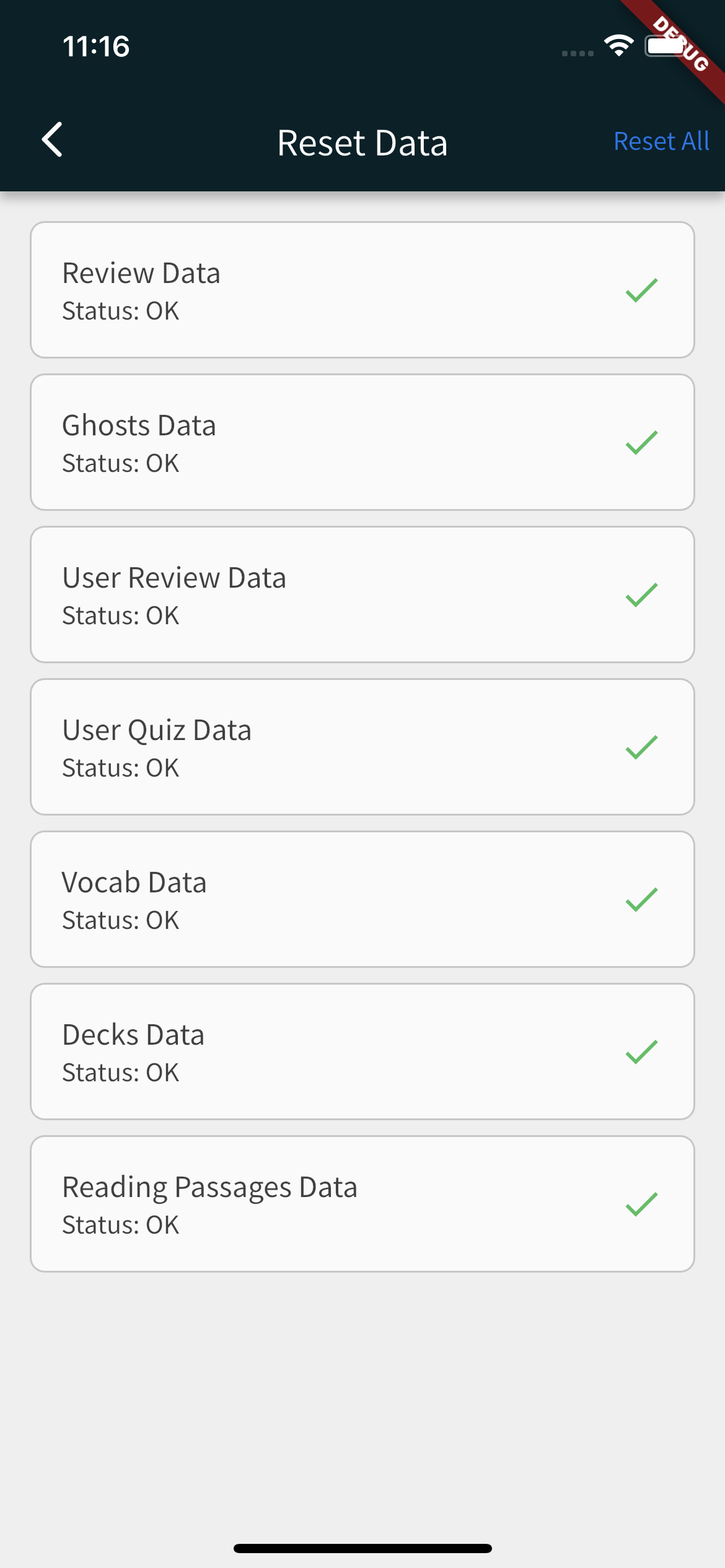This screenshot has height=1568, width=725.
Task: Choose the User Quiz Data card
Action: 362,747
